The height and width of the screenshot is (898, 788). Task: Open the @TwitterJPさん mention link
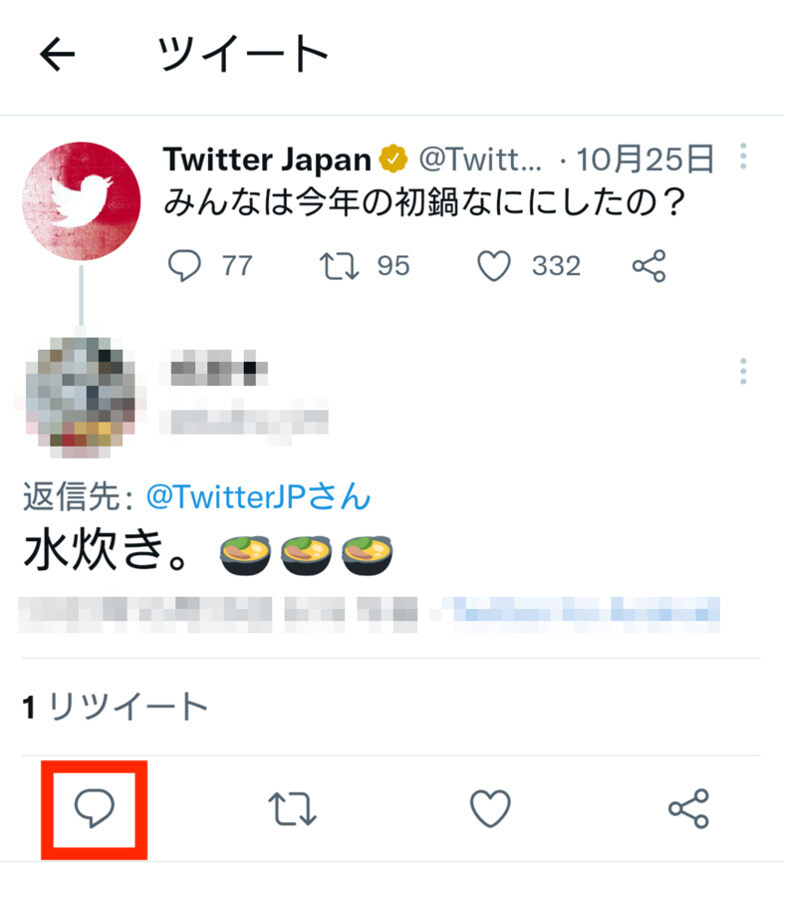(x=259, y=496)
